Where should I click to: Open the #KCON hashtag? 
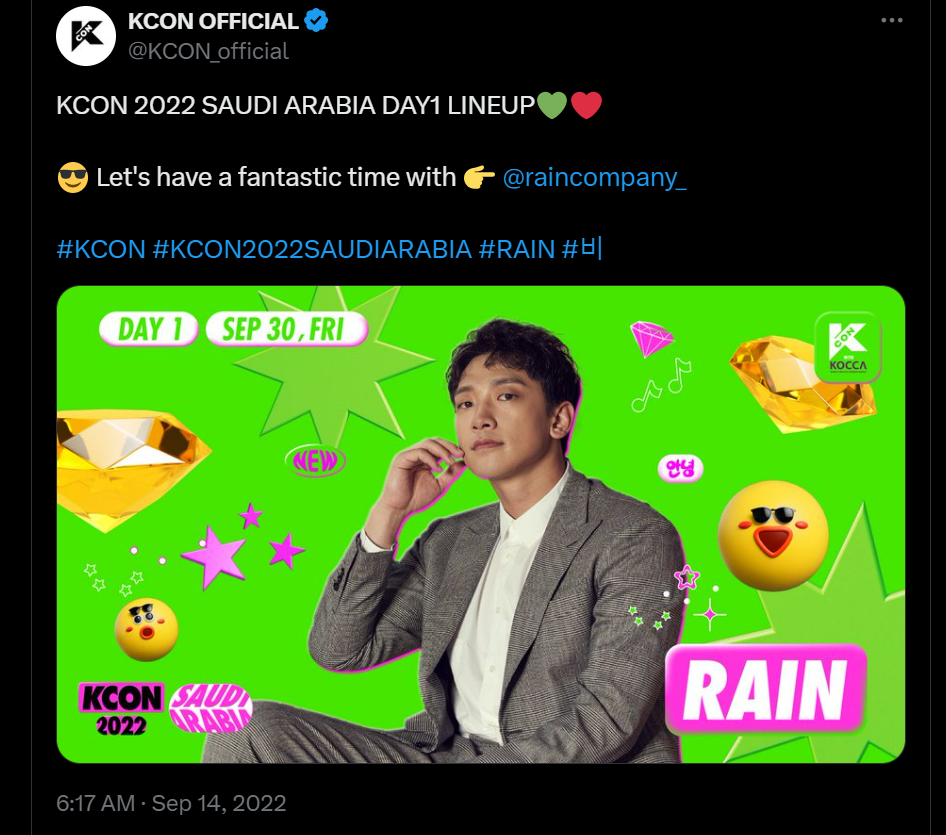(x=101, y=248)
